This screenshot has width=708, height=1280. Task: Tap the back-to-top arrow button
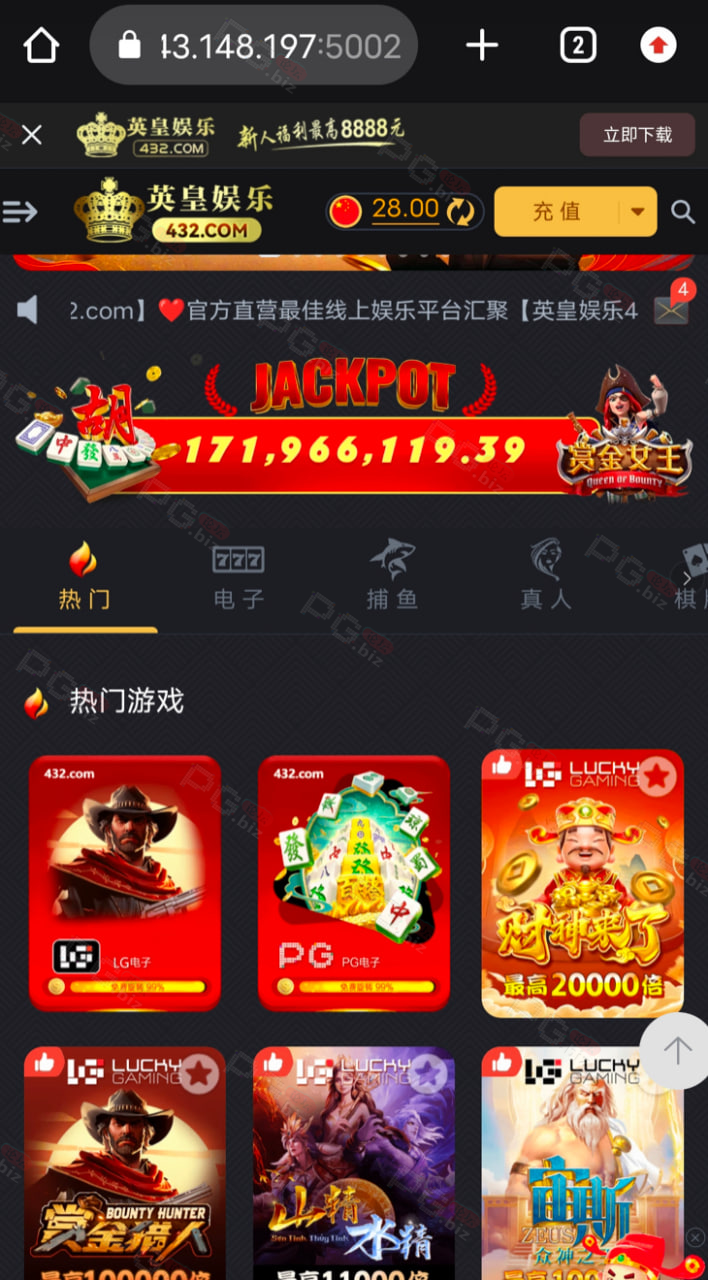(677, 1050)
